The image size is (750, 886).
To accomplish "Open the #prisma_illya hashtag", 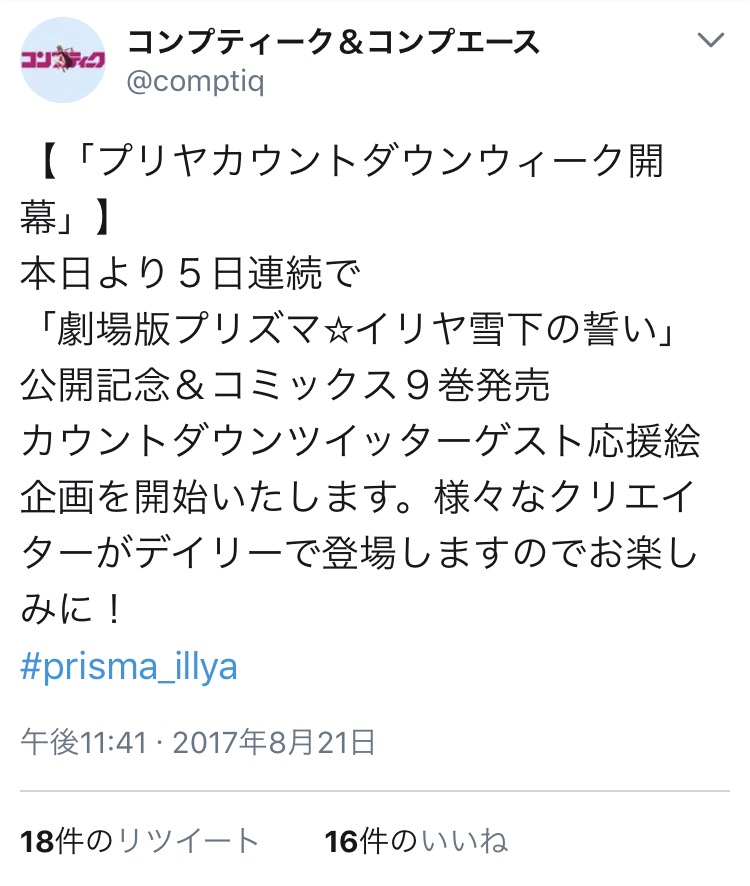I will 129,667.
